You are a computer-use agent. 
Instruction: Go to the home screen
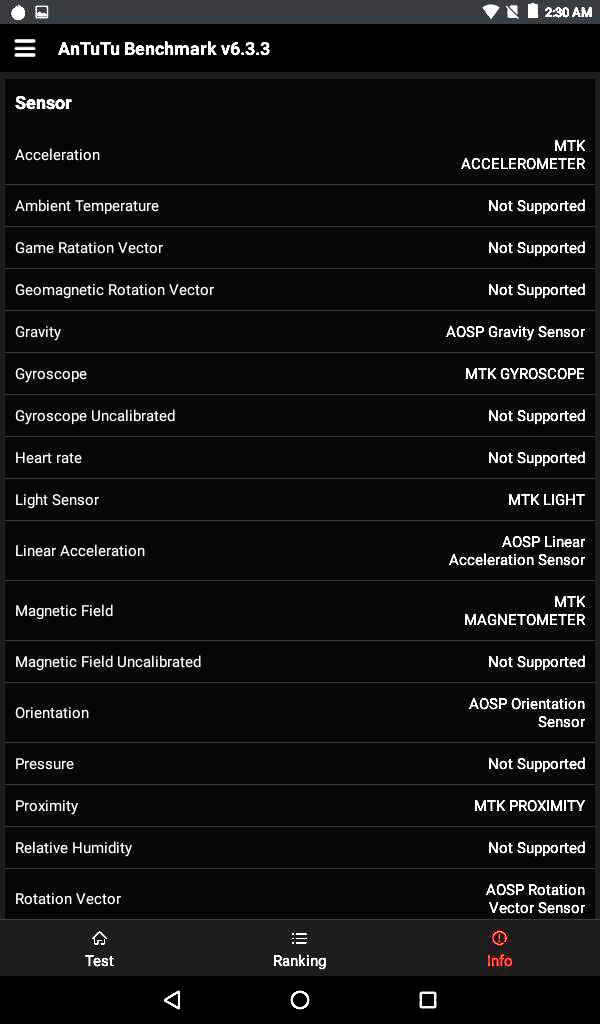pyautogui.click(x=300, y=999)
